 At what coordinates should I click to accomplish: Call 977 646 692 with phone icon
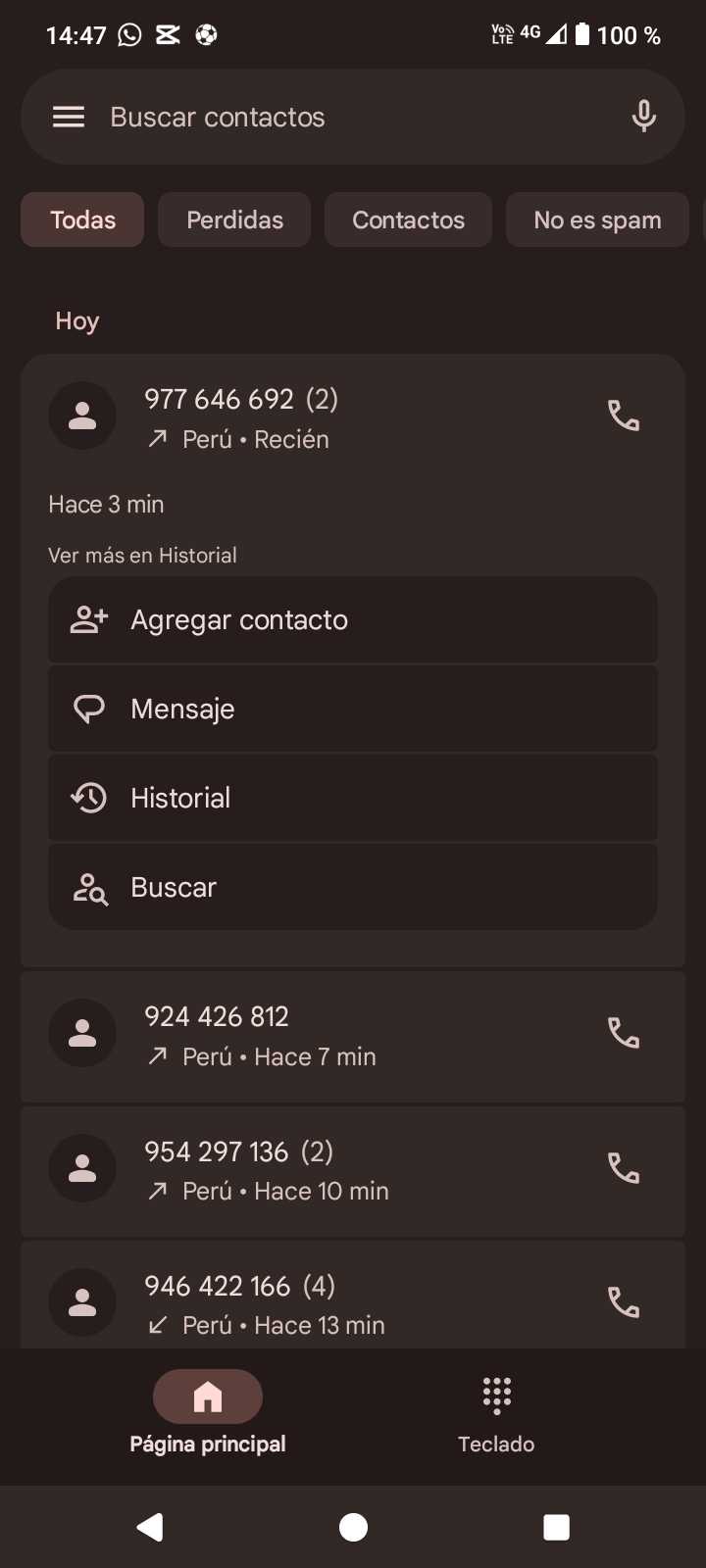624,416
